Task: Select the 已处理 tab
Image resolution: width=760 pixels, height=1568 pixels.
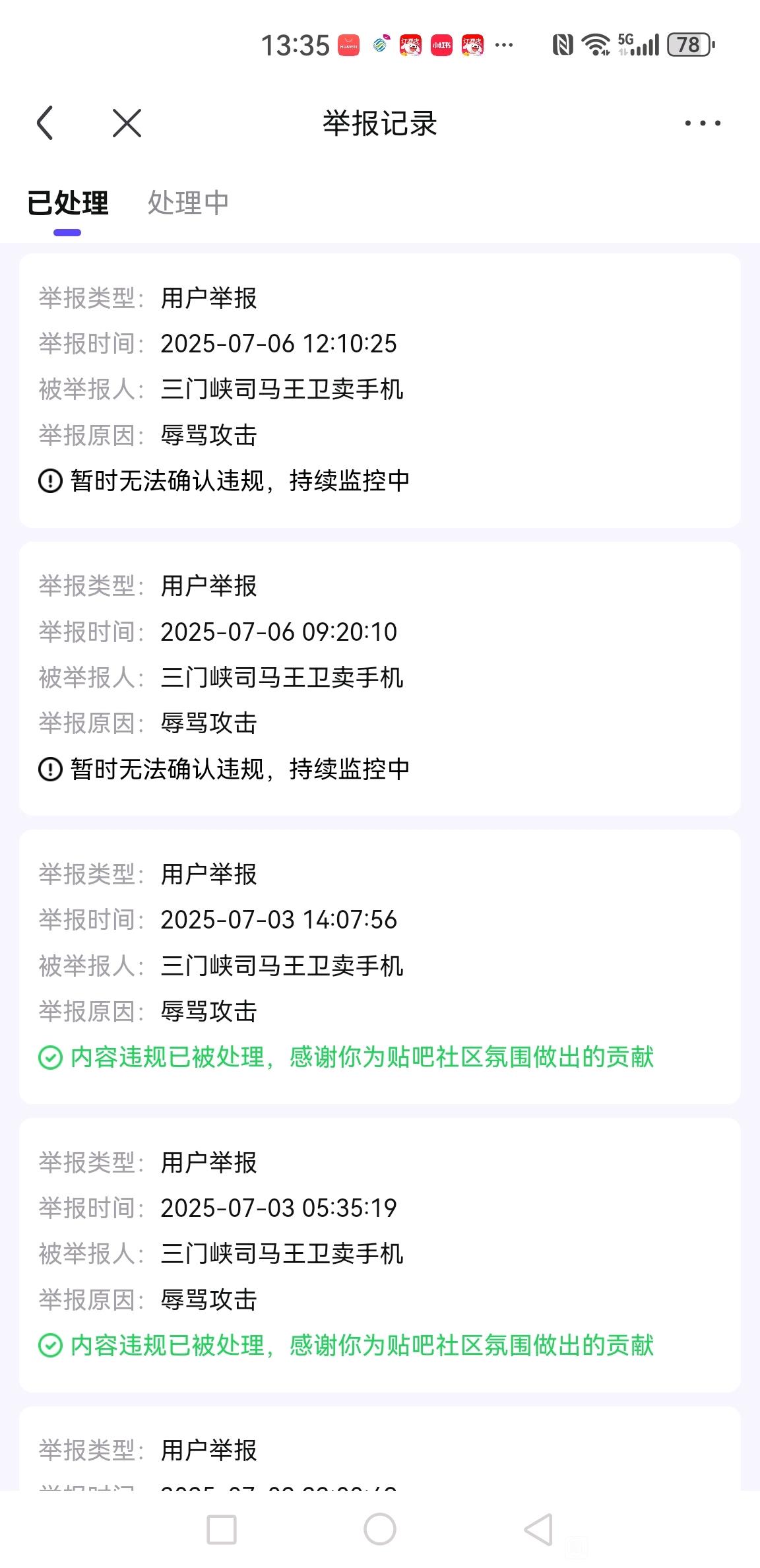Action: [x=67, y=203]
